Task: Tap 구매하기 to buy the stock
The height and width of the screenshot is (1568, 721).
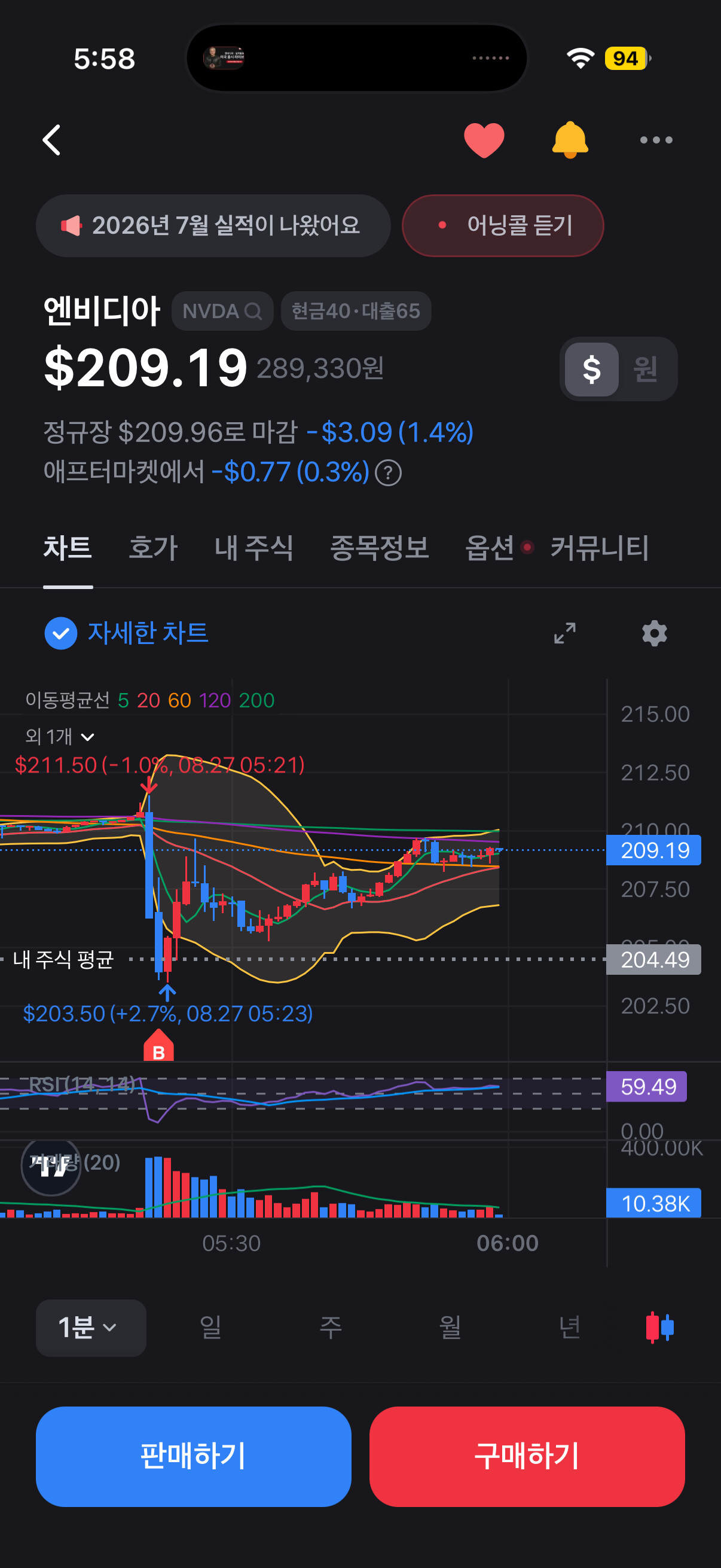Action: point(527,1456)
